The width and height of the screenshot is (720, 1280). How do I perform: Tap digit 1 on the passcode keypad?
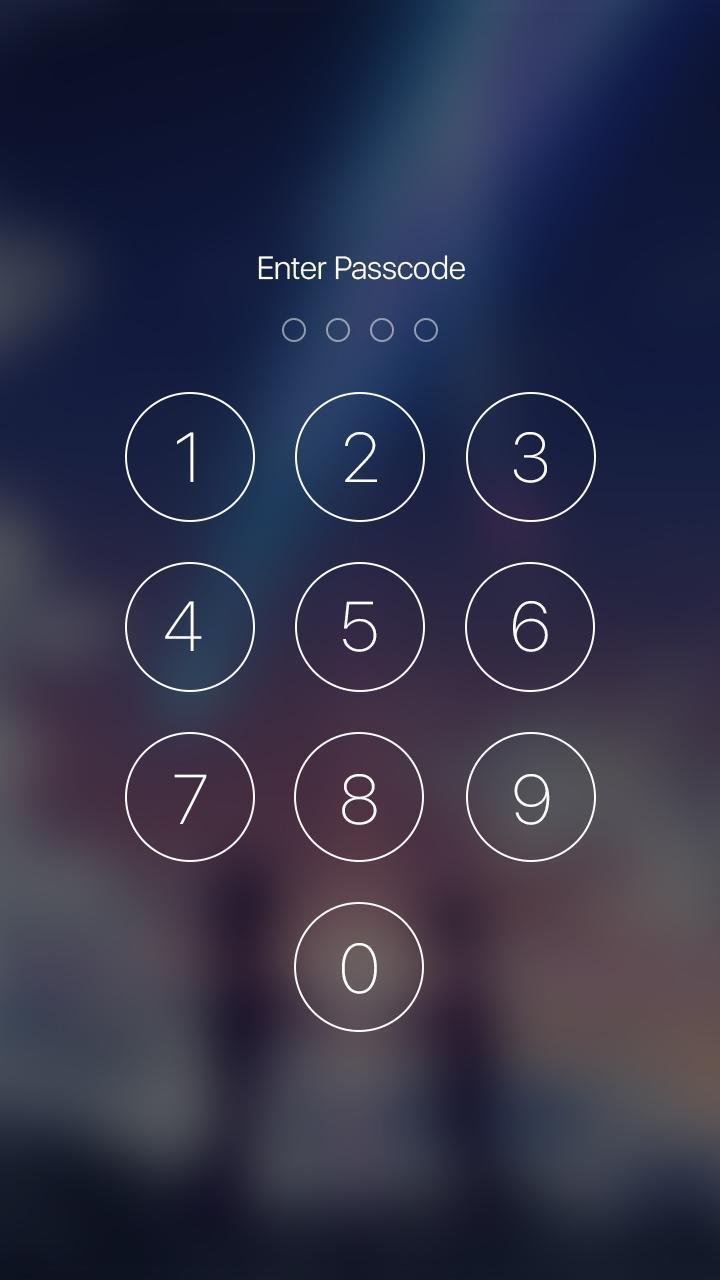(x=190, y=457)
